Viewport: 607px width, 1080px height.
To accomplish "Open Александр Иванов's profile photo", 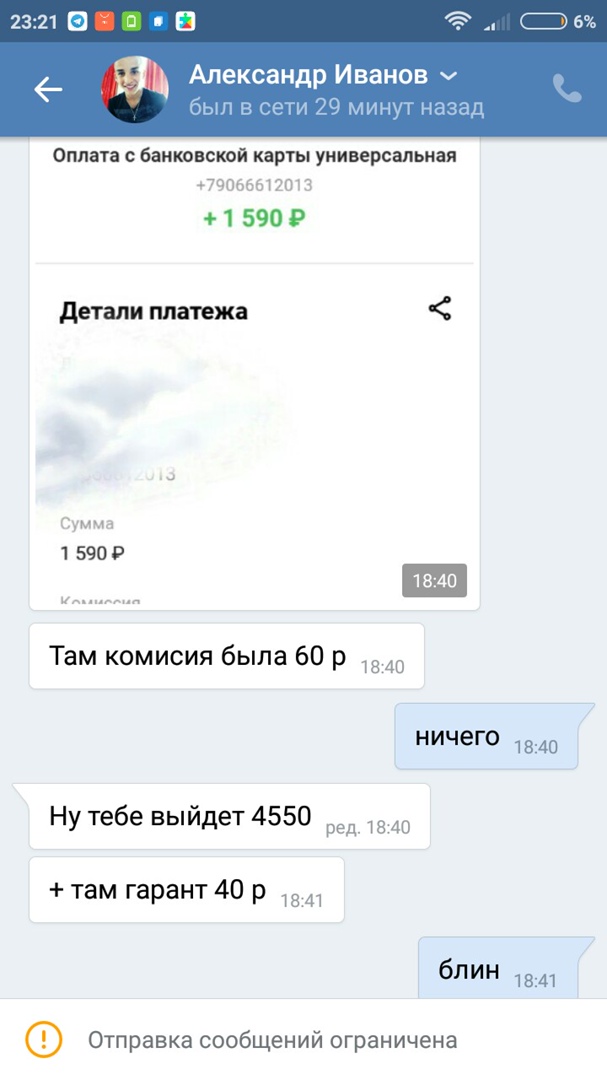I will tap(134, 90).
